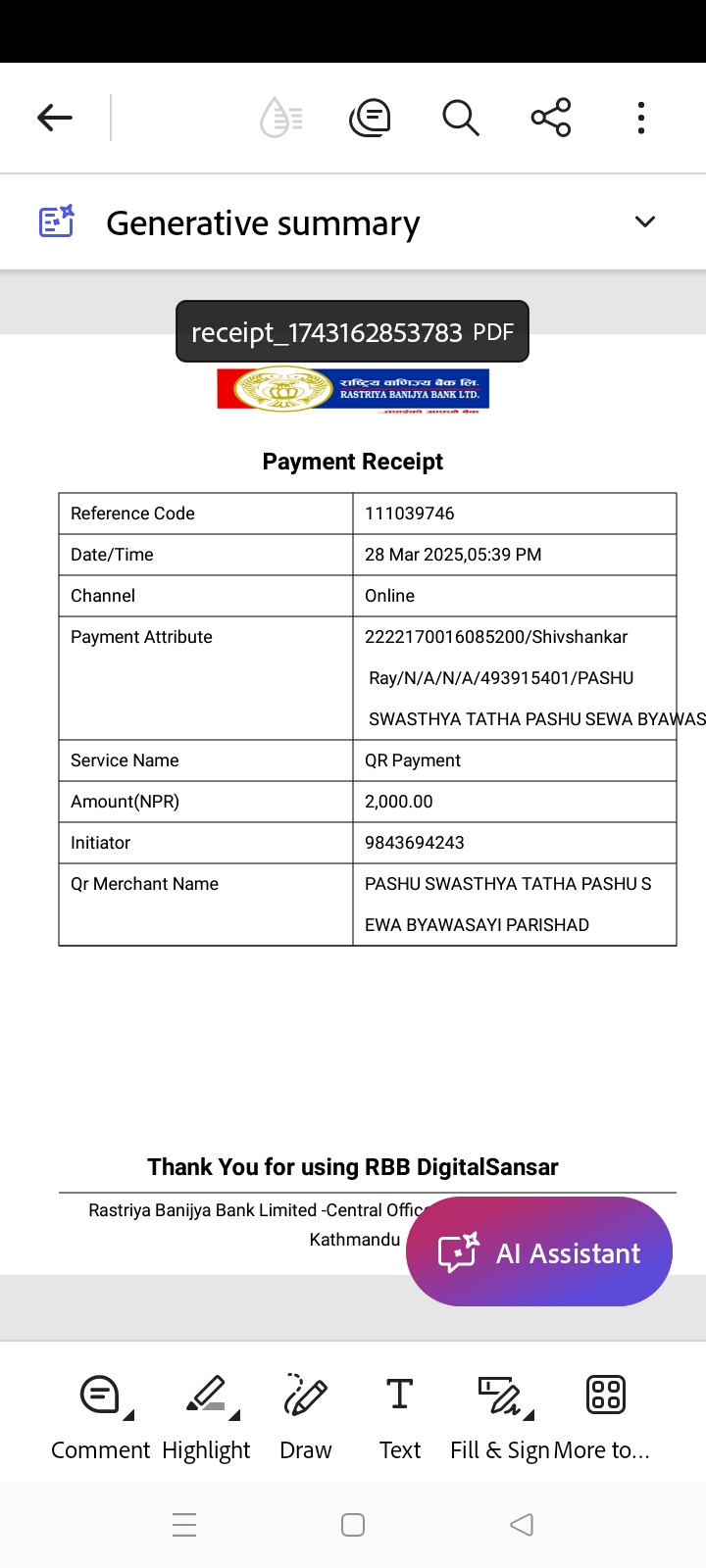Go back using the top-left arrow
706x1568 pixels.
click(55, 118)
